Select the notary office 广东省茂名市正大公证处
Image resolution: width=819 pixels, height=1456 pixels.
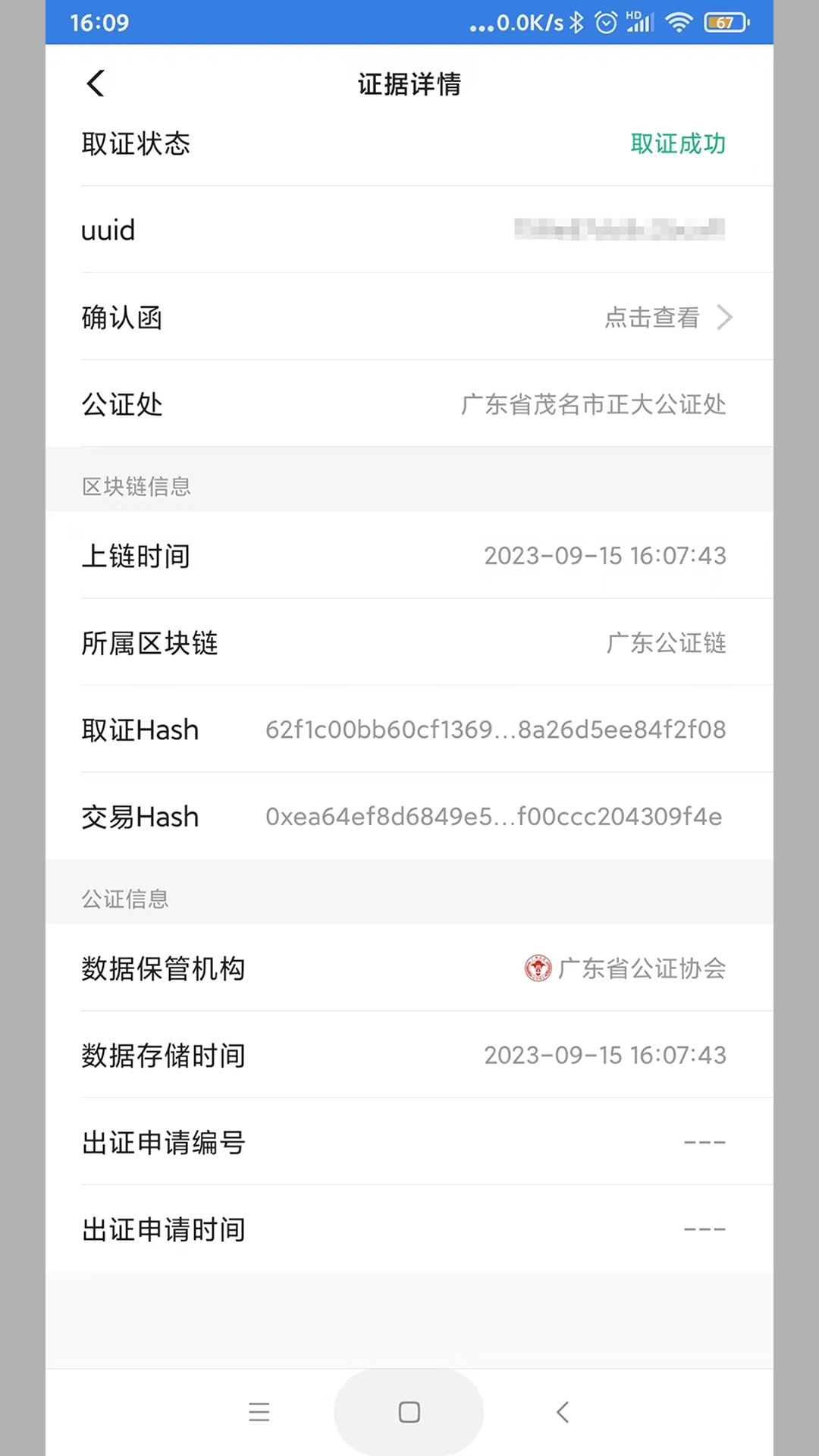pyautogui.click(x=594, y=405)
